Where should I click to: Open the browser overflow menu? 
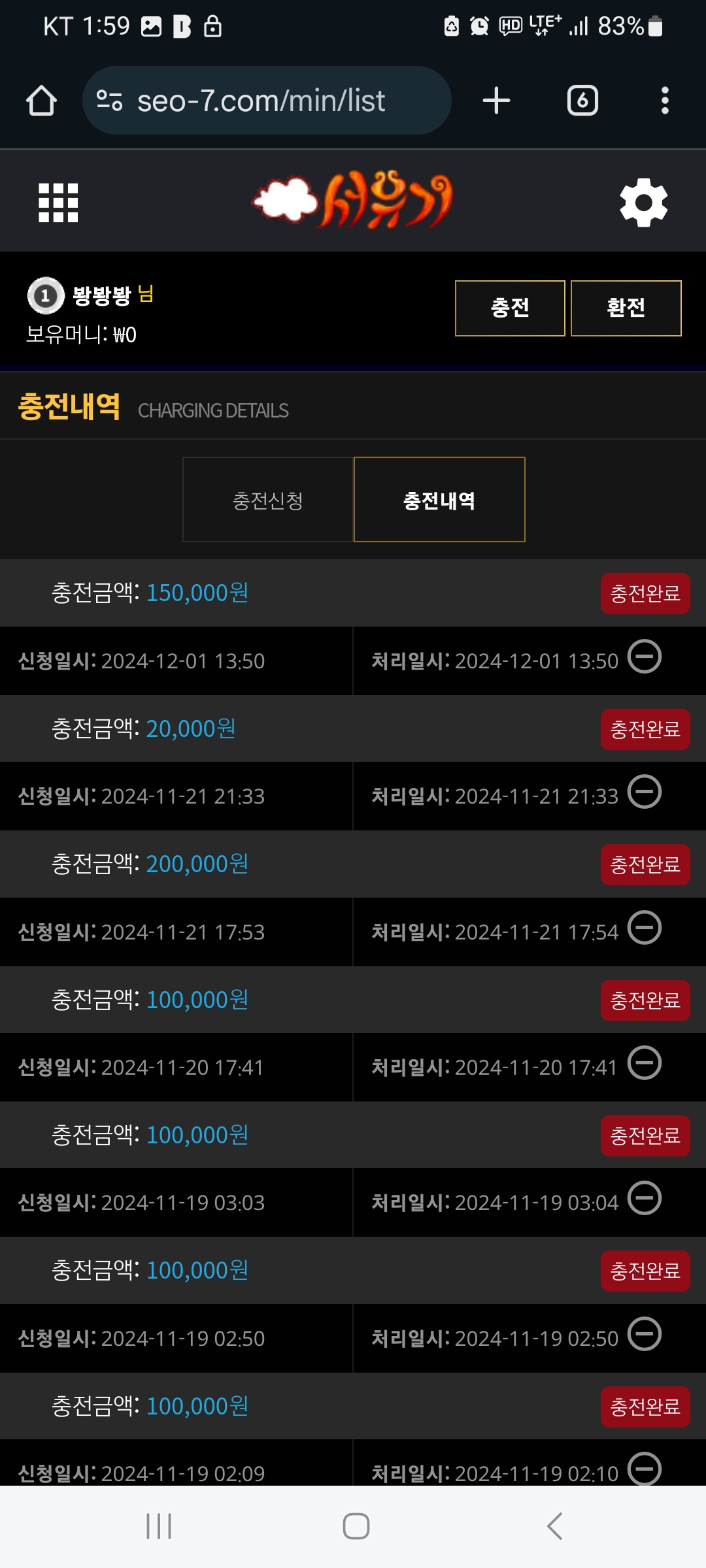tap(665, 101)
